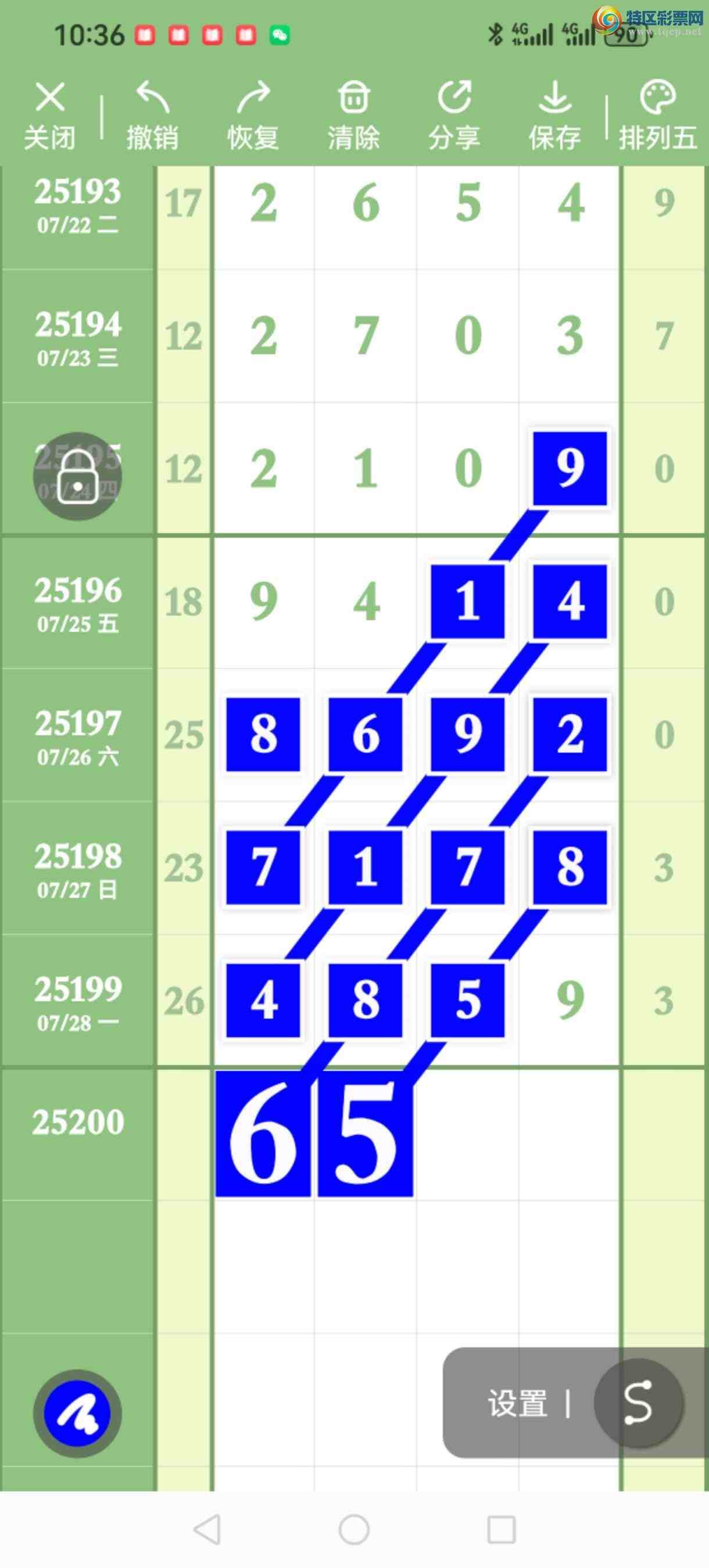Screen dimensions: 709x1568
Task: Go back using system navigation
Action: [207, 1529]
